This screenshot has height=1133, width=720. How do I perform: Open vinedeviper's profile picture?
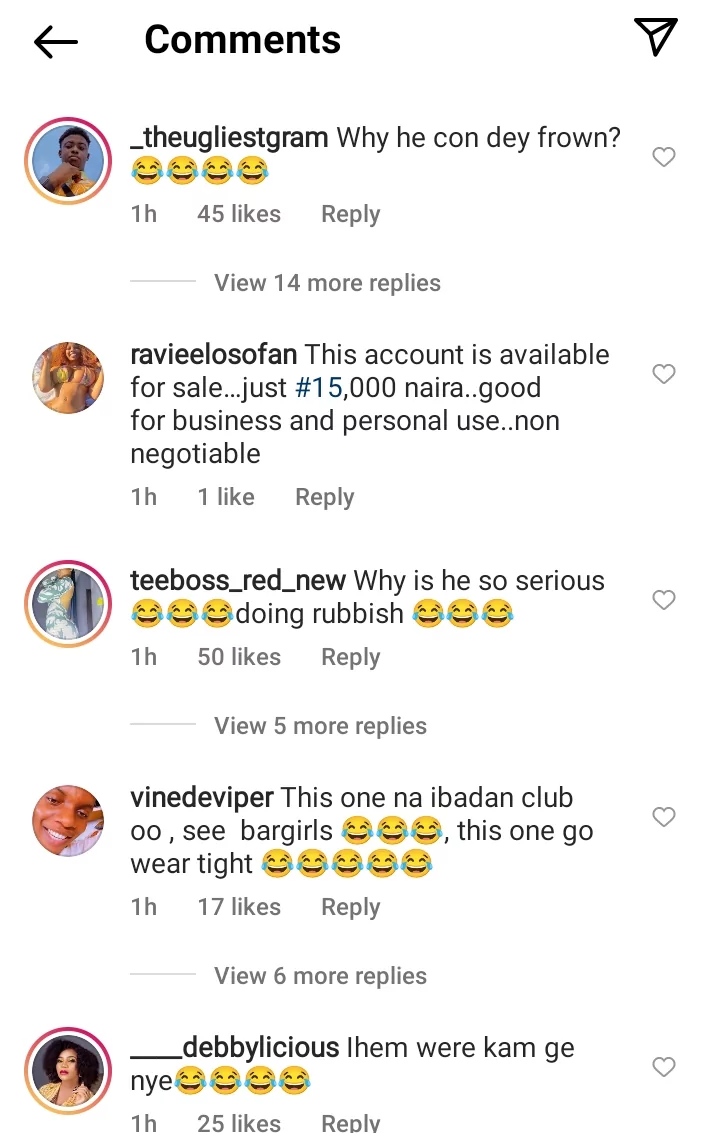(68, 820)
